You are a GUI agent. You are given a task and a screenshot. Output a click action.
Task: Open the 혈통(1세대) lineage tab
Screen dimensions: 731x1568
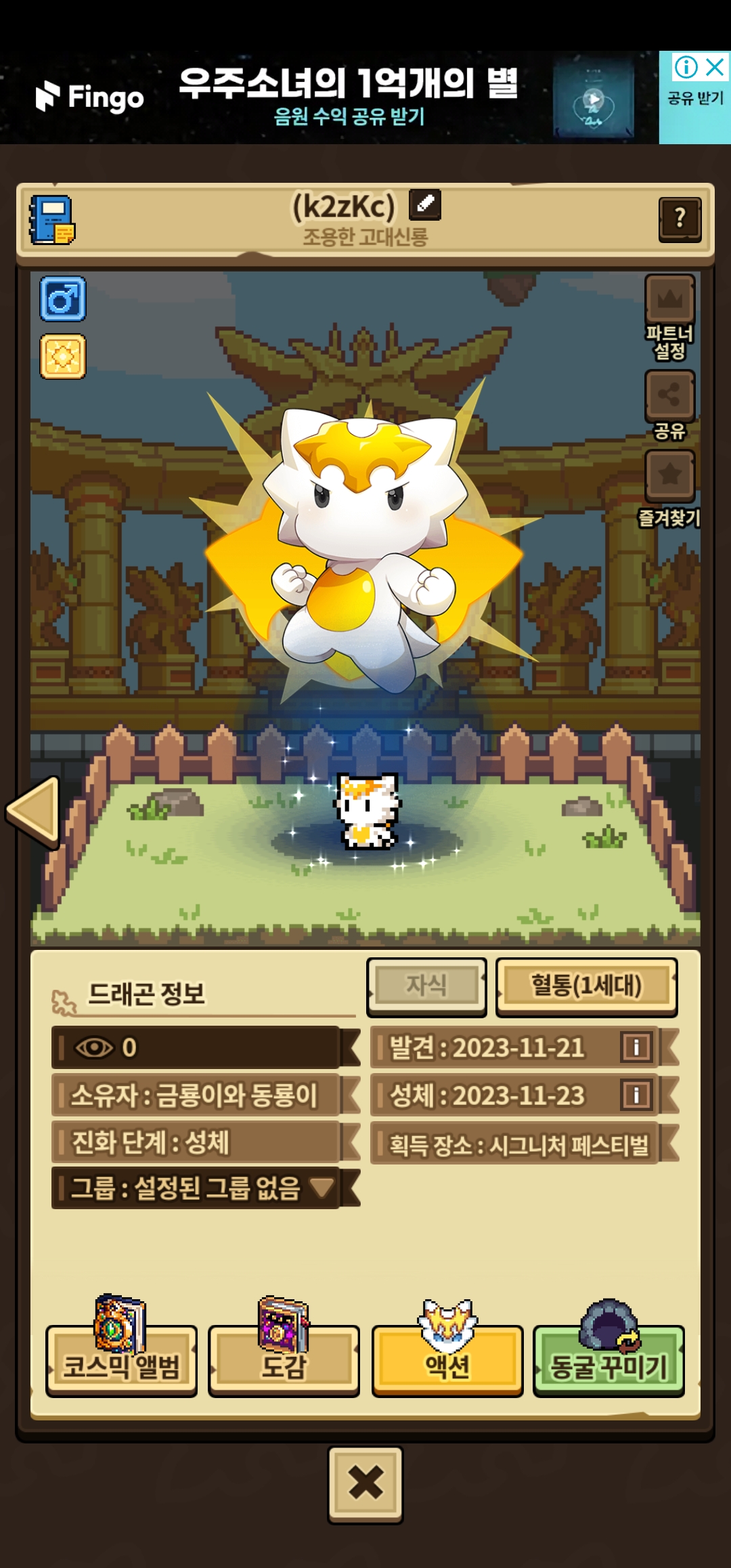[586, 986]
